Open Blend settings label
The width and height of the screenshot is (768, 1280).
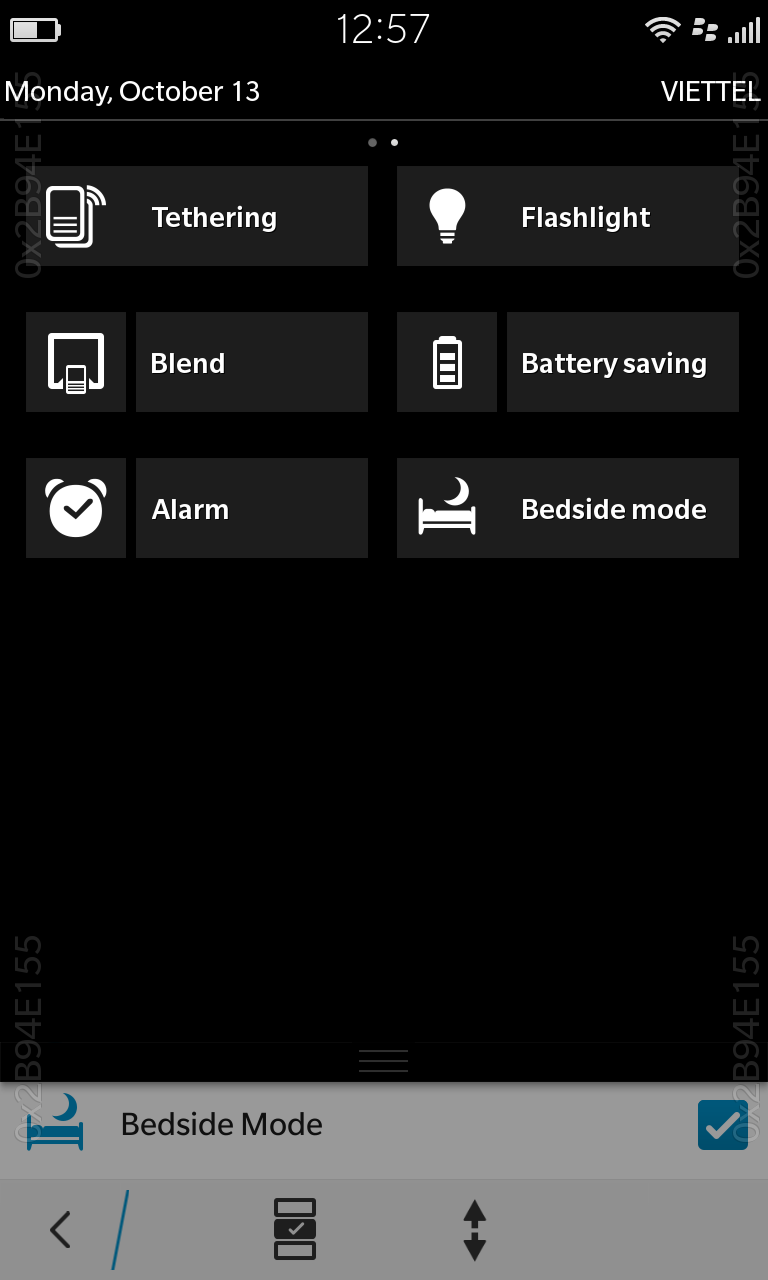(251, 362)
